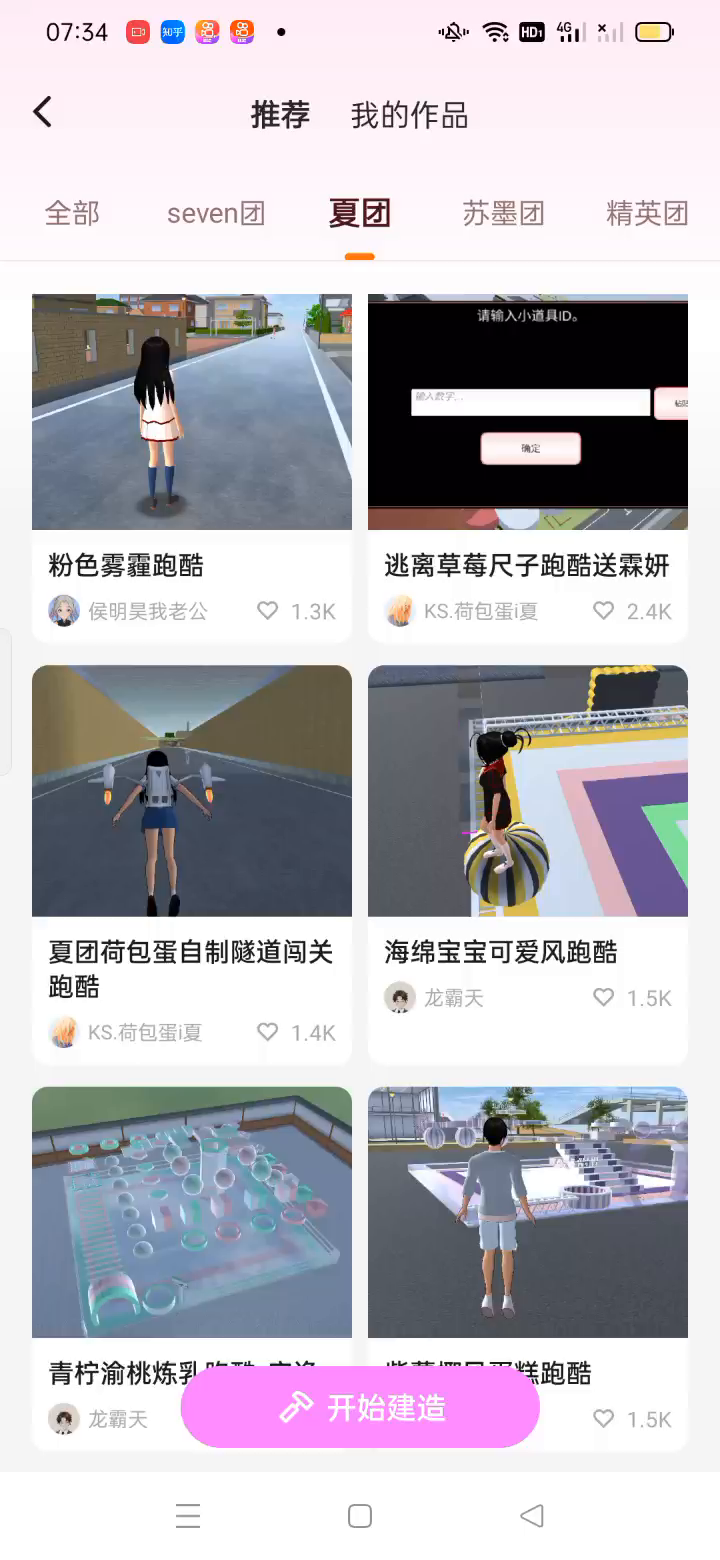This screenshot has width=720, height=1560.
Task: Open the parkour card with the boy avatar
Action: click(x=528, y=1212)
